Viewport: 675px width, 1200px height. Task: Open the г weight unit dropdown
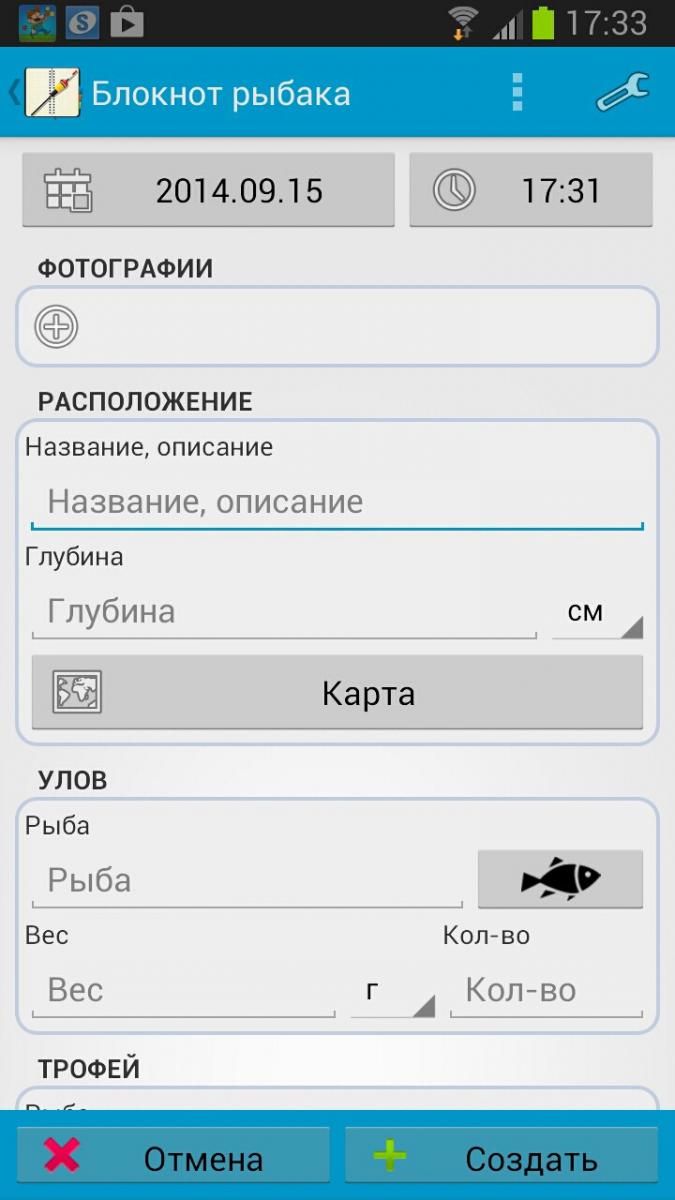pos(393,992)
